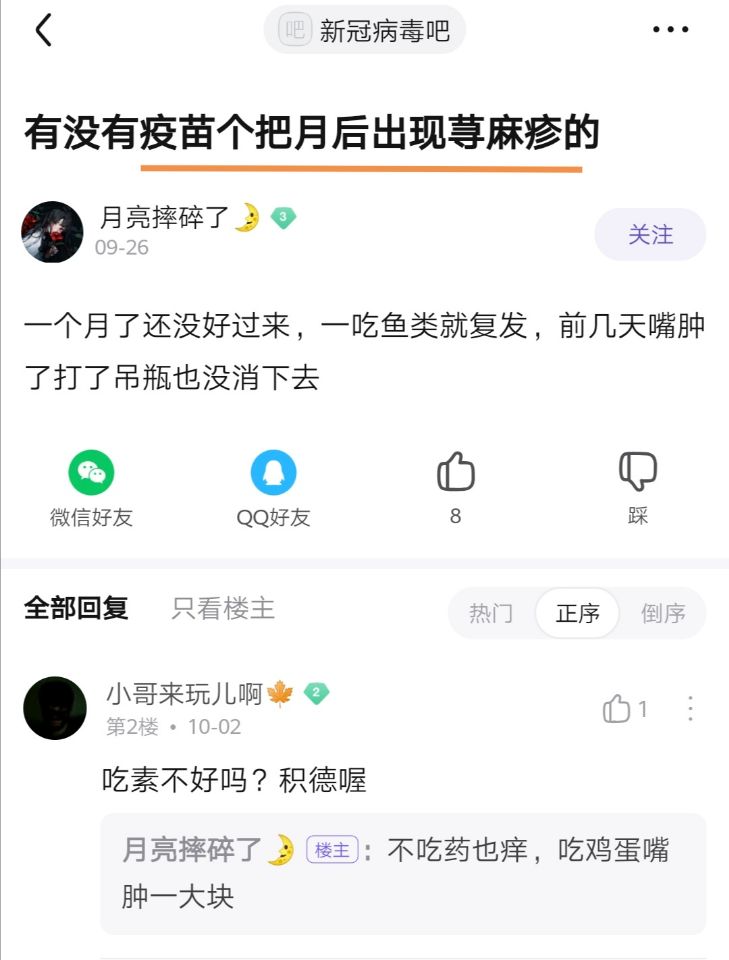Show only the 只看楼主 replies
729x960 pixels.
tap(223, 608)
